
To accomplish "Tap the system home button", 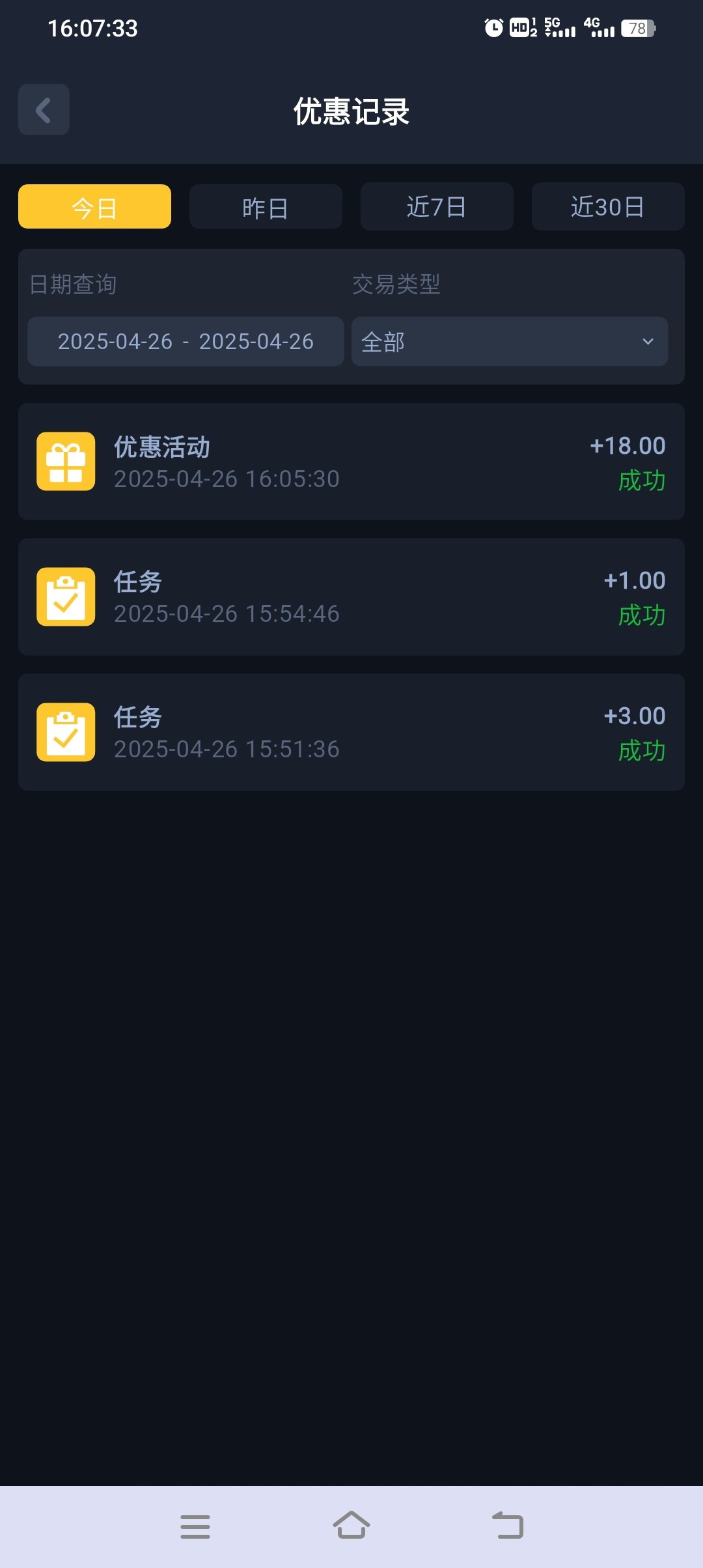I will pos(351,1525).
